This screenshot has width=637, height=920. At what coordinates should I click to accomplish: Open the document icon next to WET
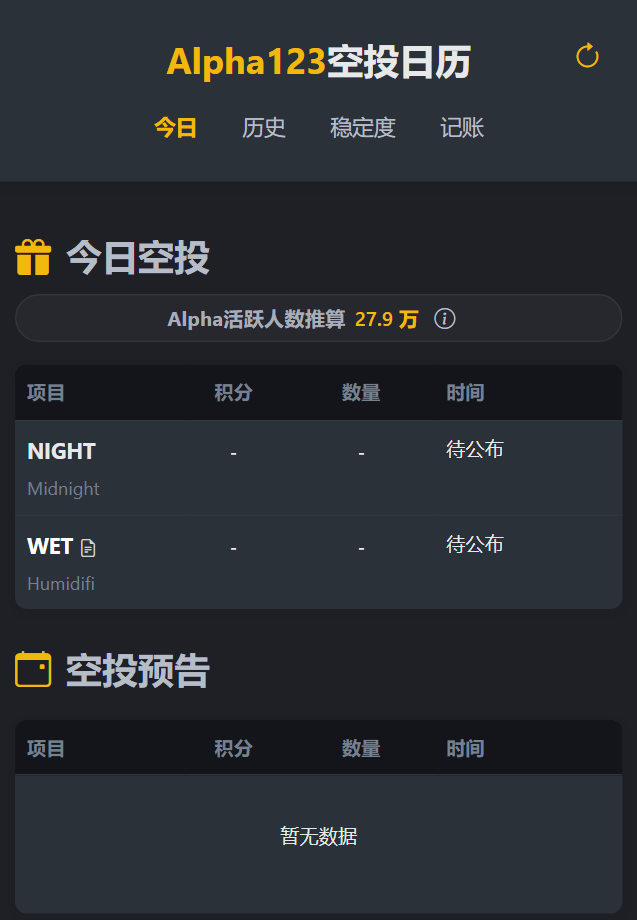point(89,548)
